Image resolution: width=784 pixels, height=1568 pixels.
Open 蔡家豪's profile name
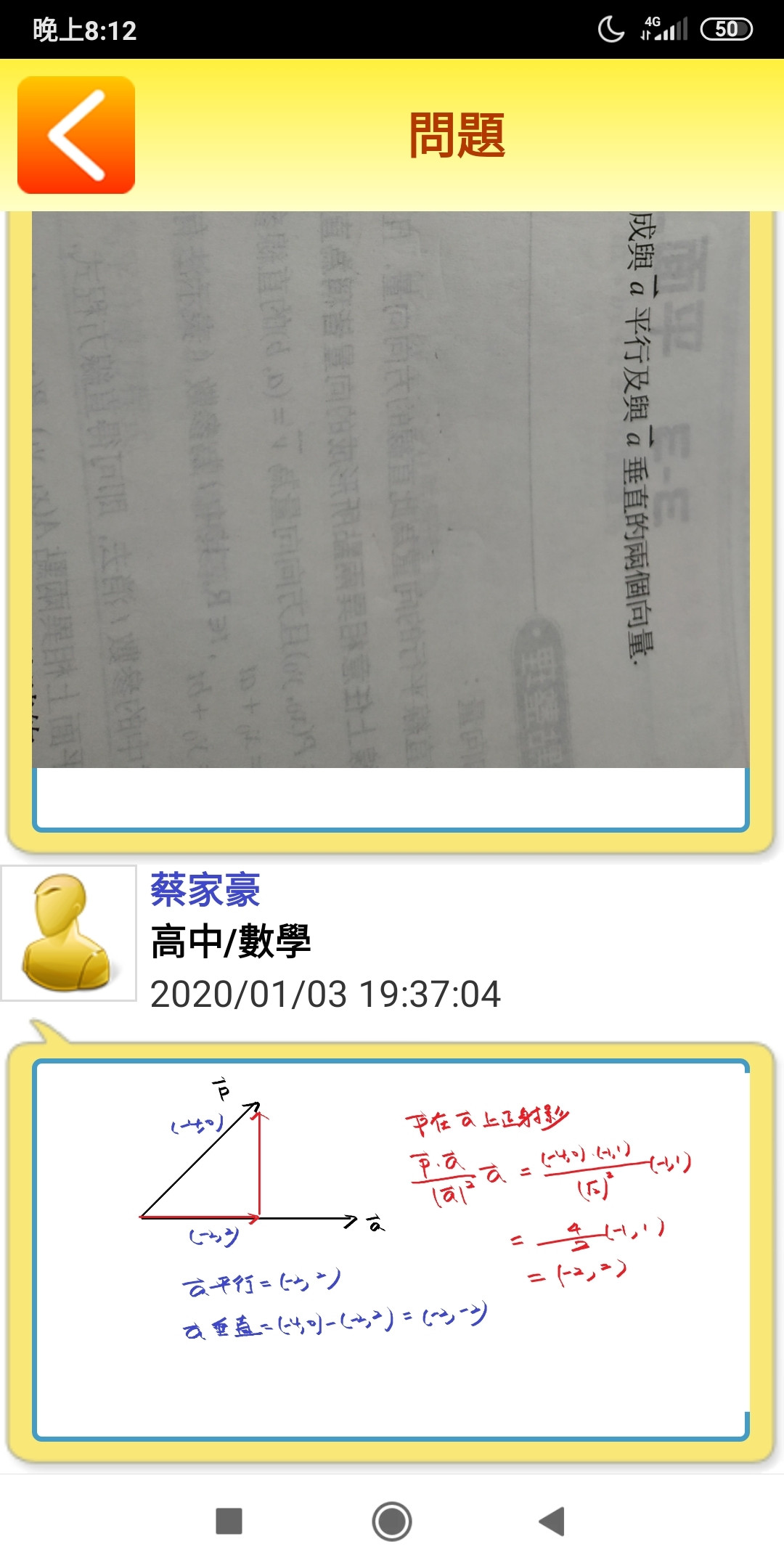pos(205,890)
